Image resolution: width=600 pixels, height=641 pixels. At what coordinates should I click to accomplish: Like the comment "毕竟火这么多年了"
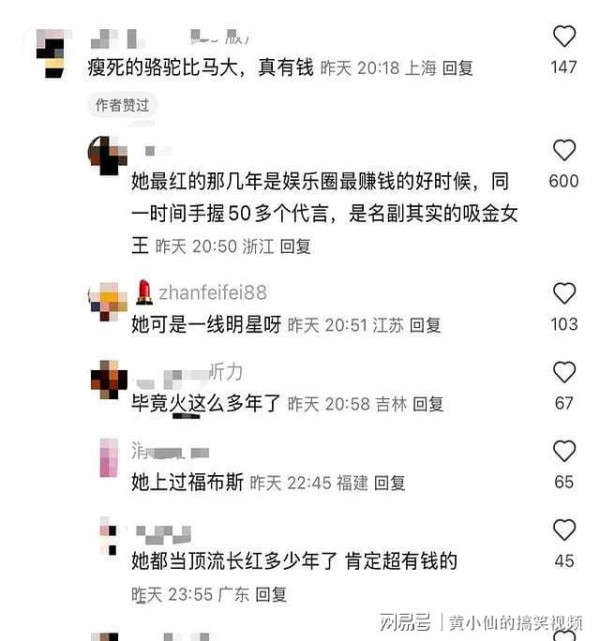click(564, 373)
